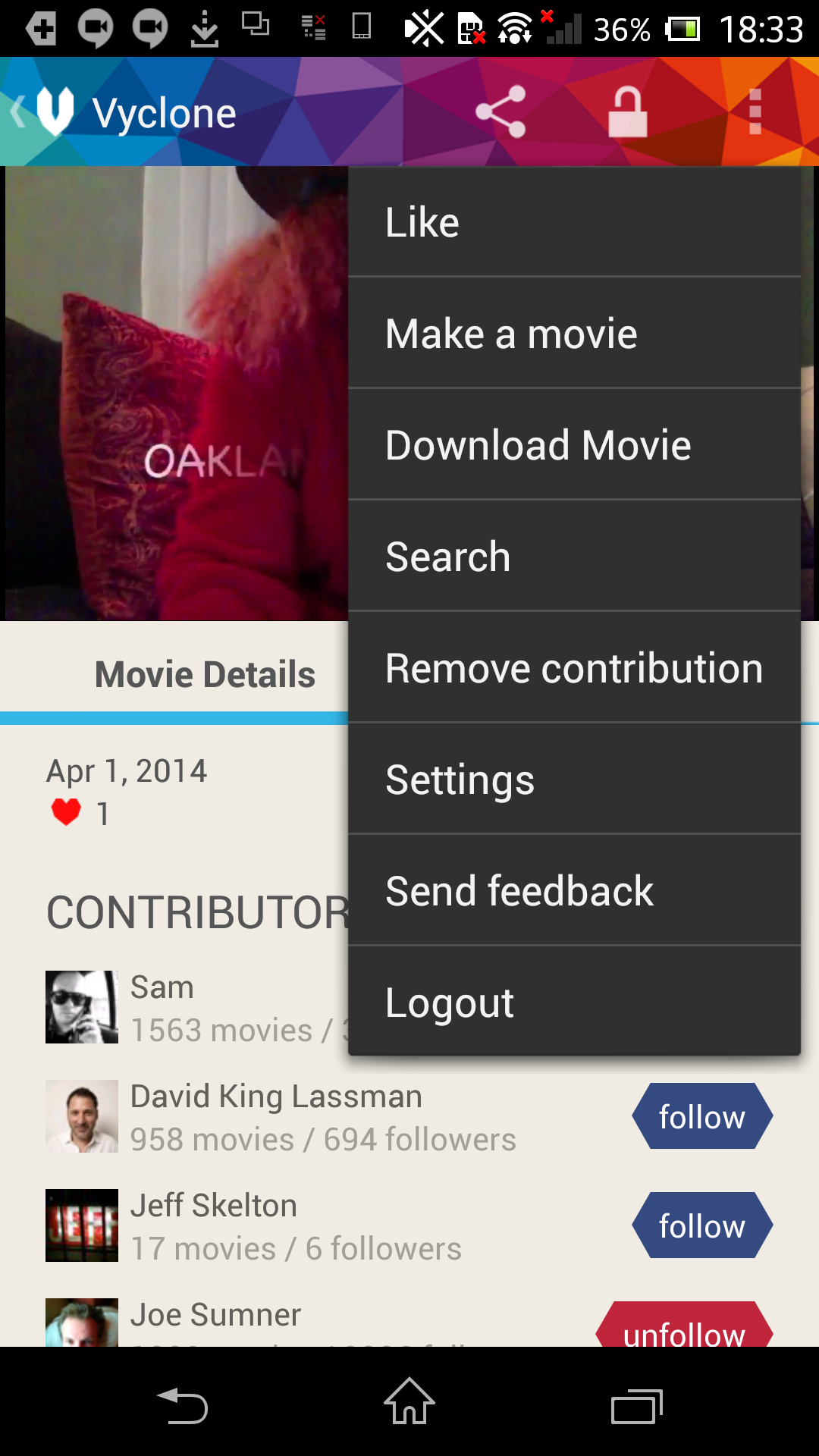Screen dimensions: 819x1456
Task: Log out via the Logout option
Action: [x=574, y=1002]
